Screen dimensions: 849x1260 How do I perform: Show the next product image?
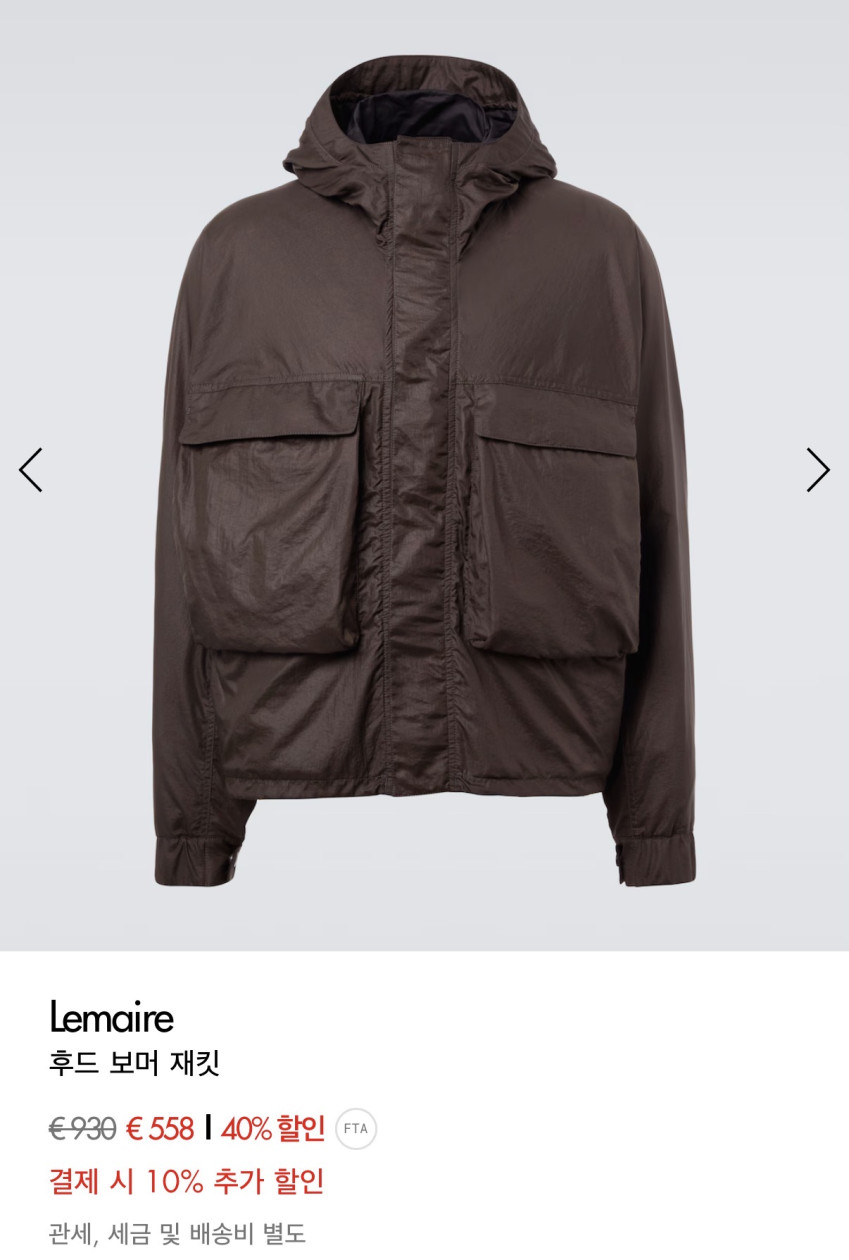tap(817, 470)
